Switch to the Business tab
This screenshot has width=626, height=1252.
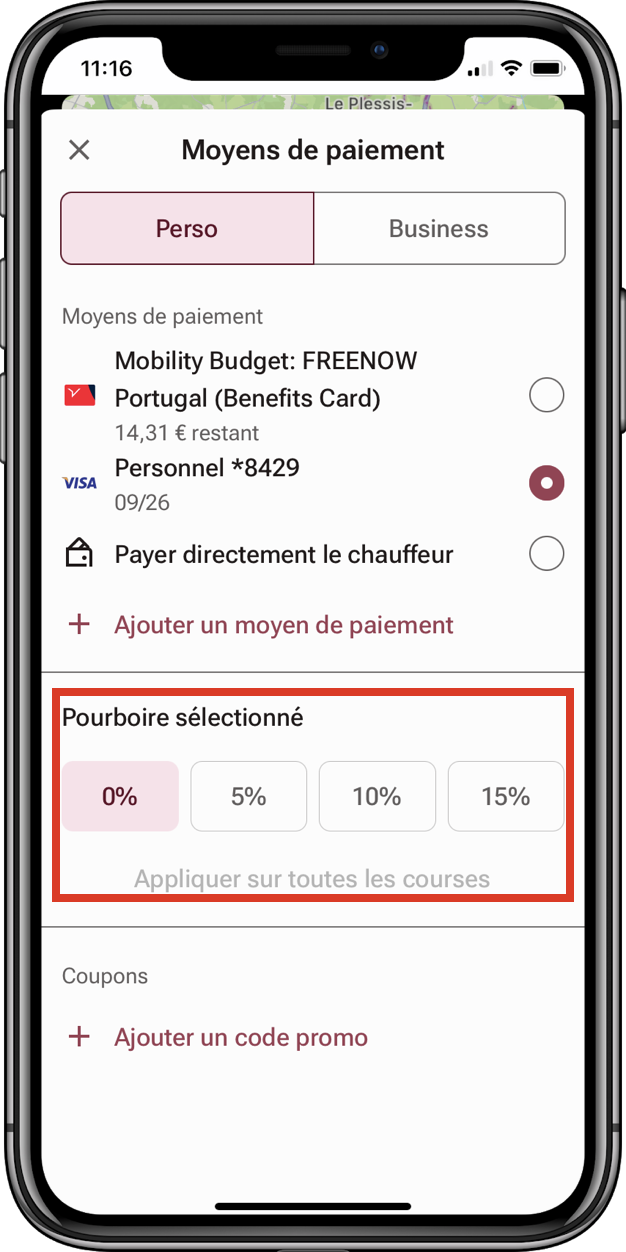(439, 229)
